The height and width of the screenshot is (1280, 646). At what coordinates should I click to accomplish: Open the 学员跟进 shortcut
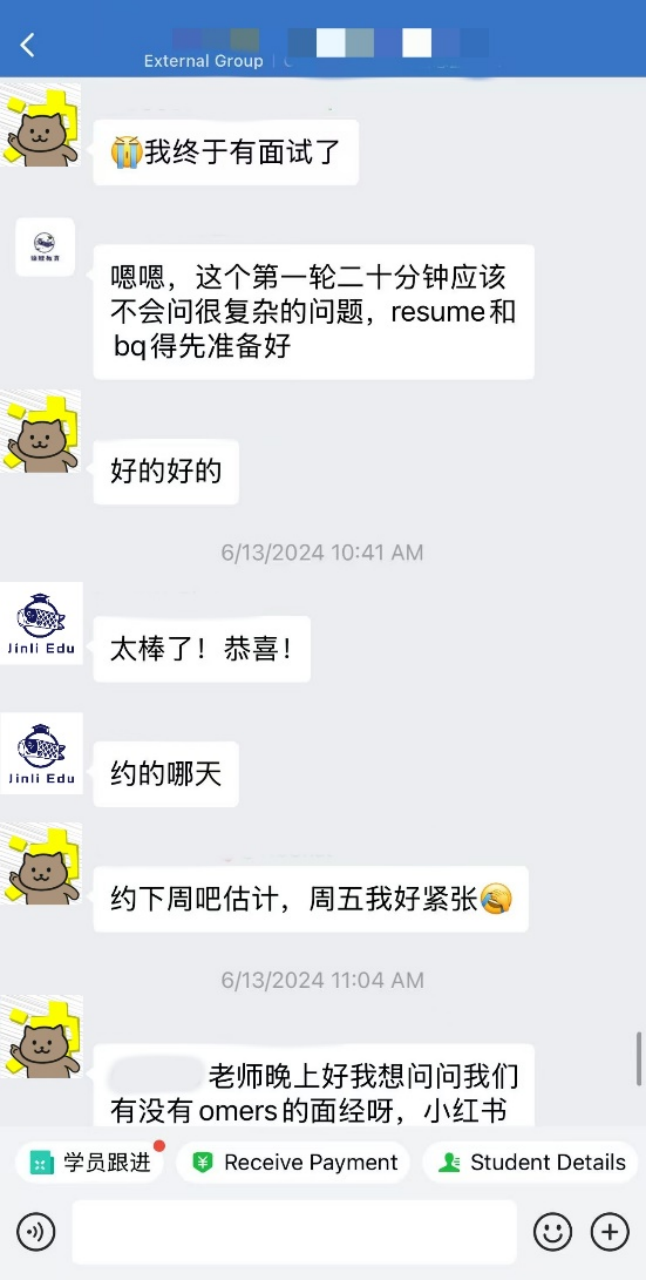(x=90, y=1163)
